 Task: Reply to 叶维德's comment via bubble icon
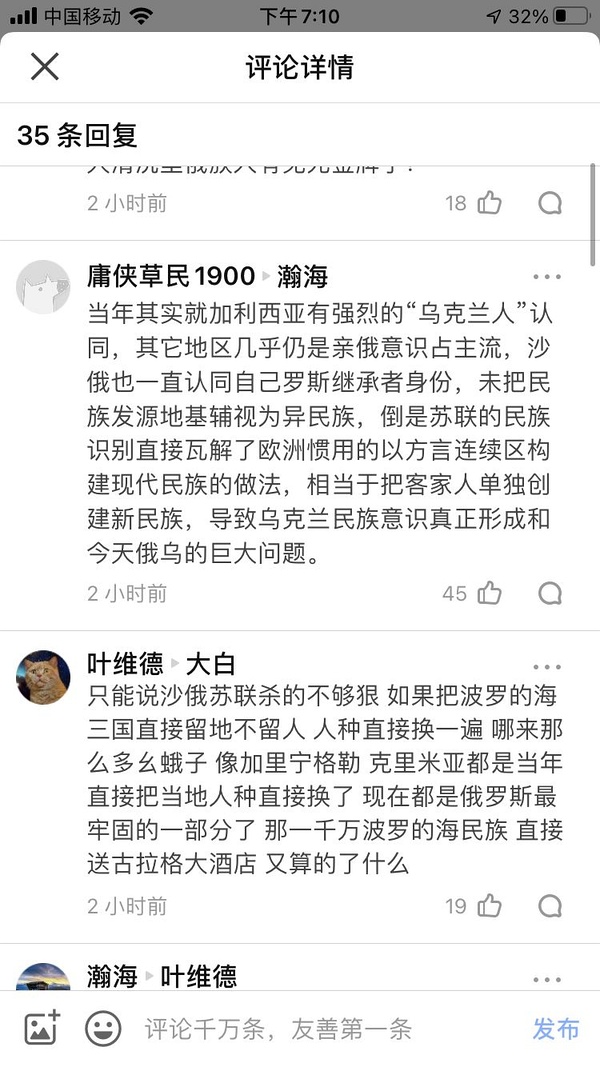550,906
